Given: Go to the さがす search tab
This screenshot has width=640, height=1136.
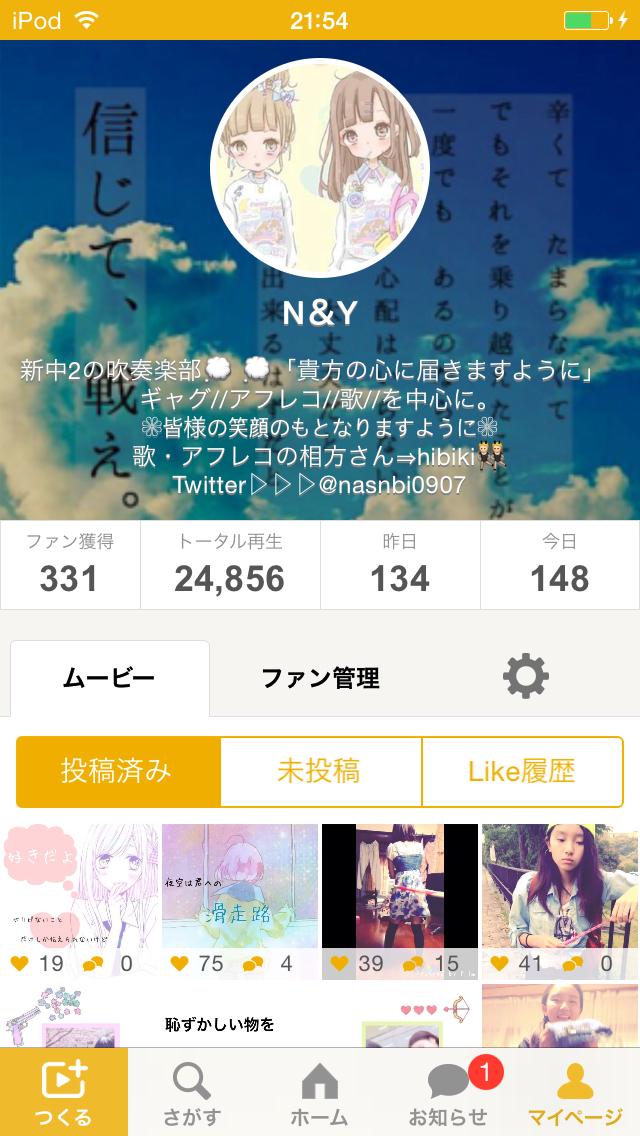Looking at the screenshot, I should coord(191,1092).
